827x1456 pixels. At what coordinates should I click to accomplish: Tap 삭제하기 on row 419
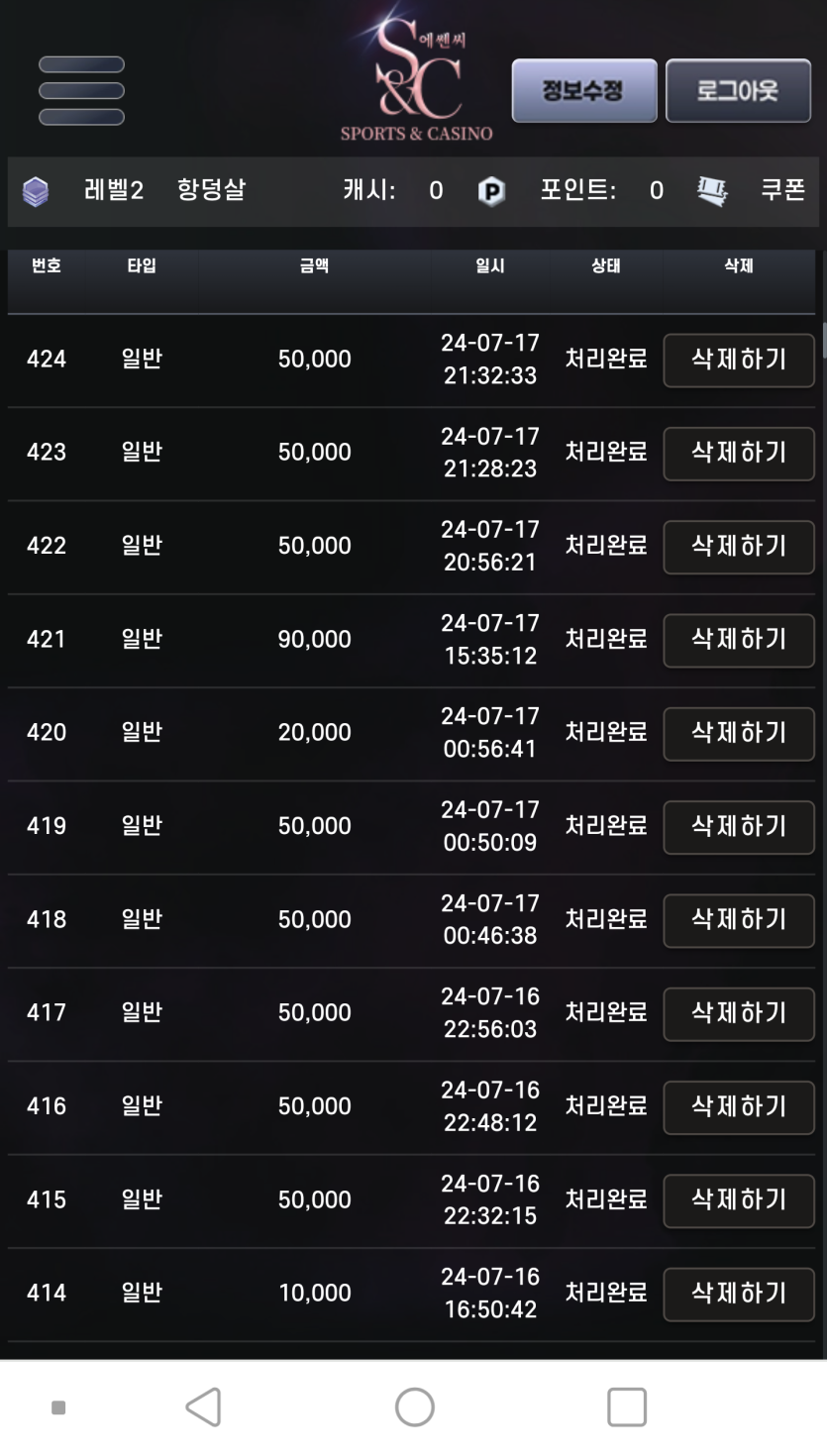[x=738, y=826]
